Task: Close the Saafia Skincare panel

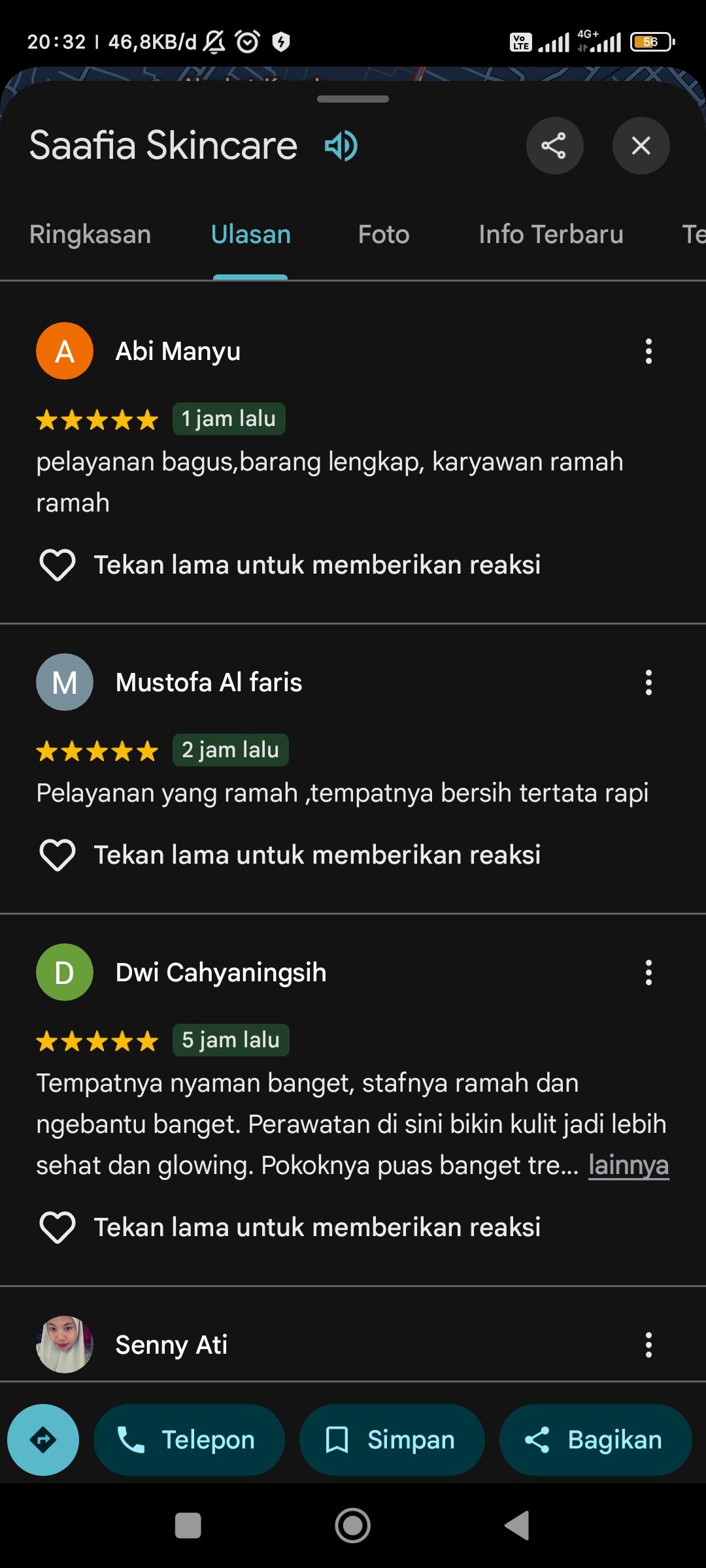Action: (641, 146)
